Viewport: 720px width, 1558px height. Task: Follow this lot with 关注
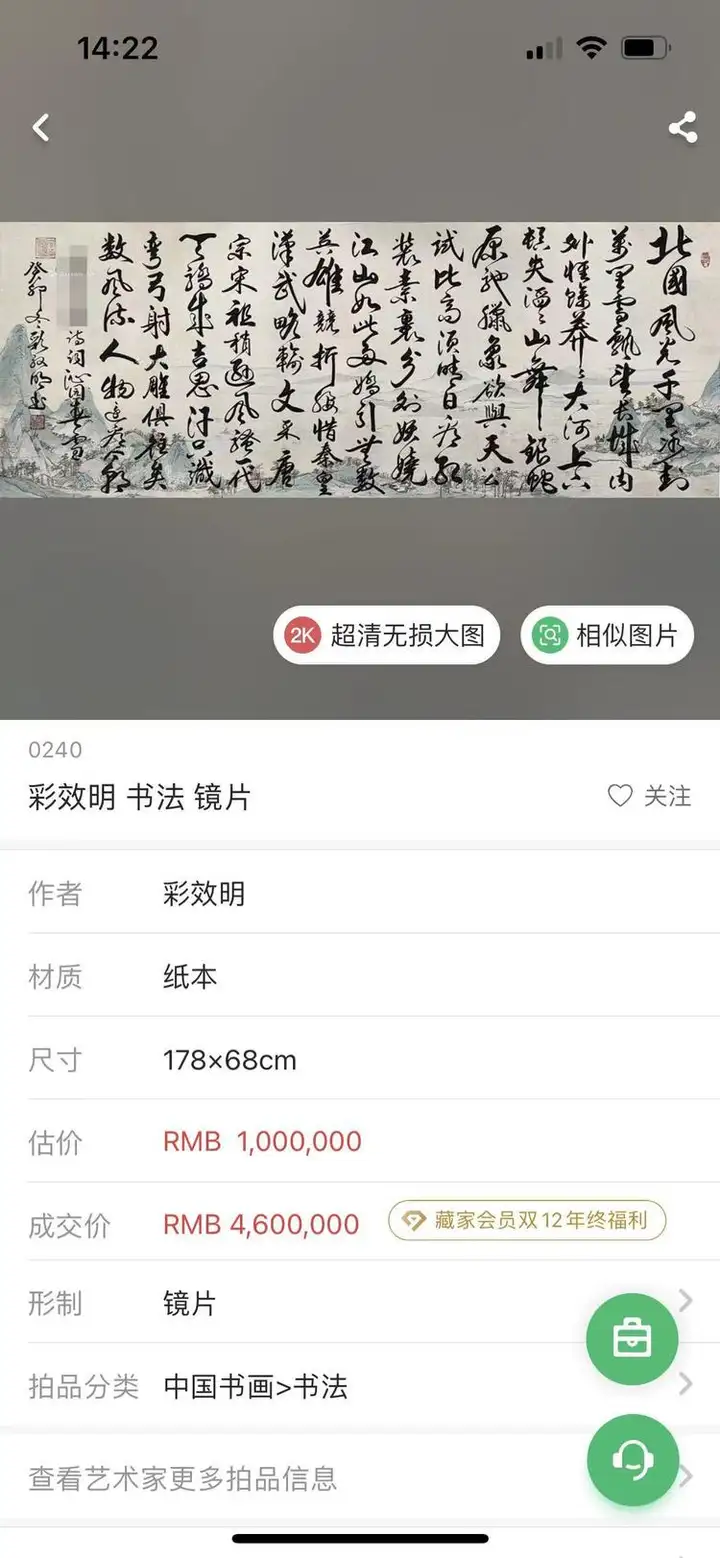pyautogui.click(x=650, y=796)
